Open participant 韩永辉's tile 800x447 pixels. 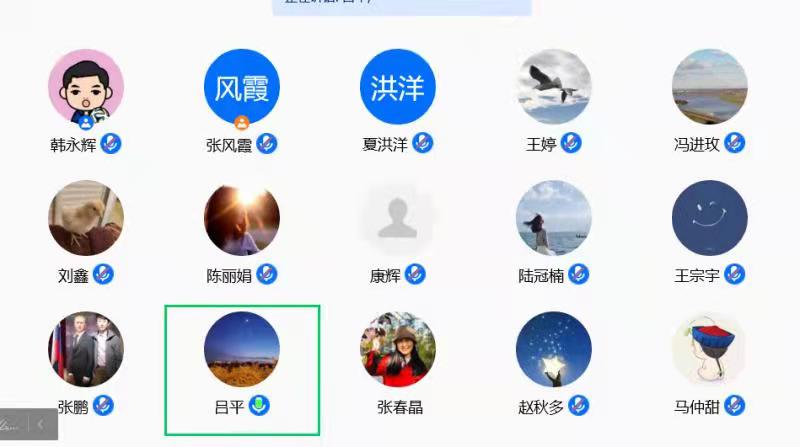click(x=86, y=87)
